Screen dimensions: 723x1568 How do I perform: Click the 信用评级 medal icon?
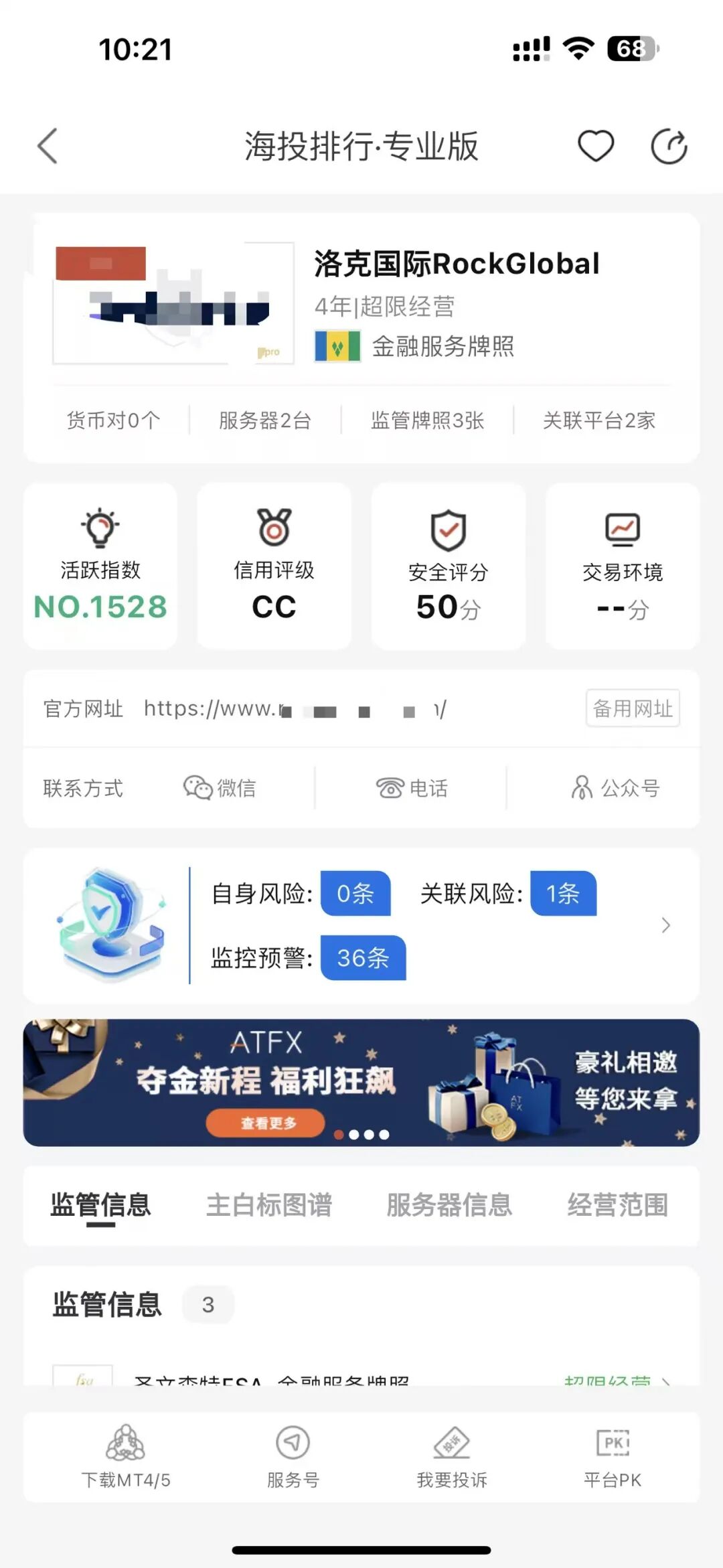point(273,529)
